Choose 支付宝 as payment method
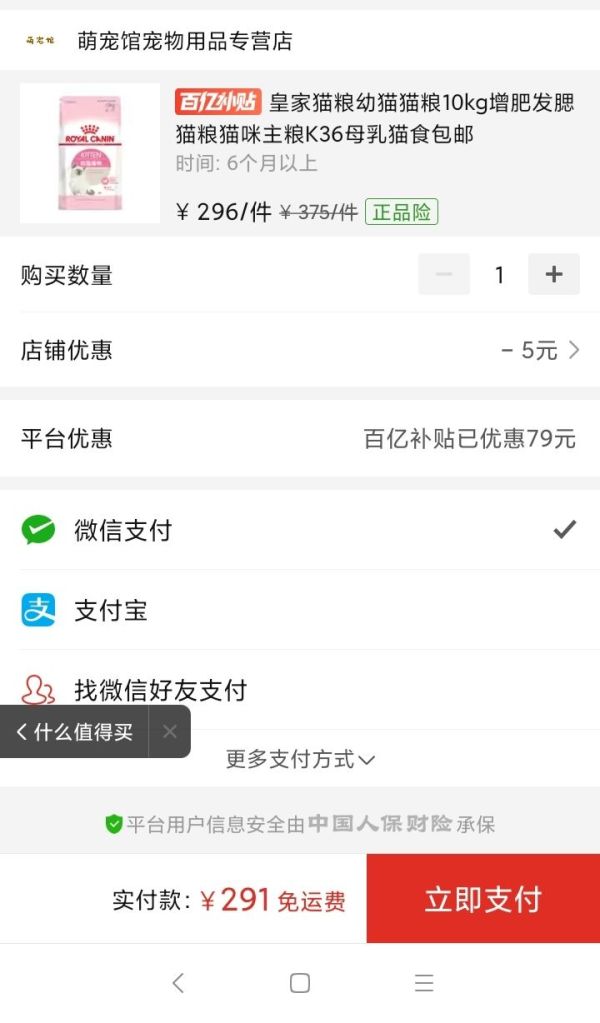The image size is (600, 1023). click(300, 610)
